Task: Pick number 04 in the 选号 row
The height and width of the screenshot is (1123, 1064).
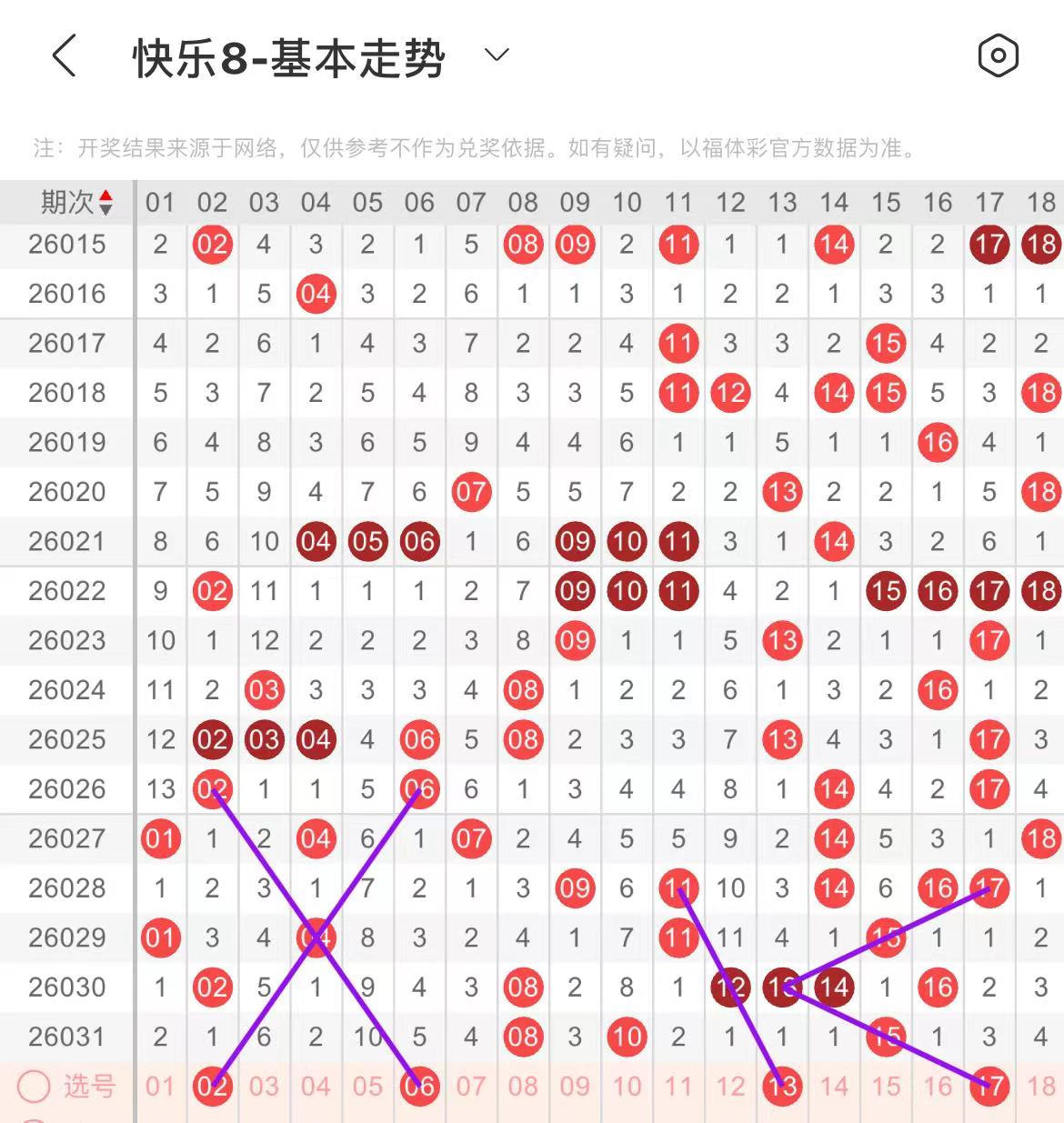Action: click(316, 1086)
